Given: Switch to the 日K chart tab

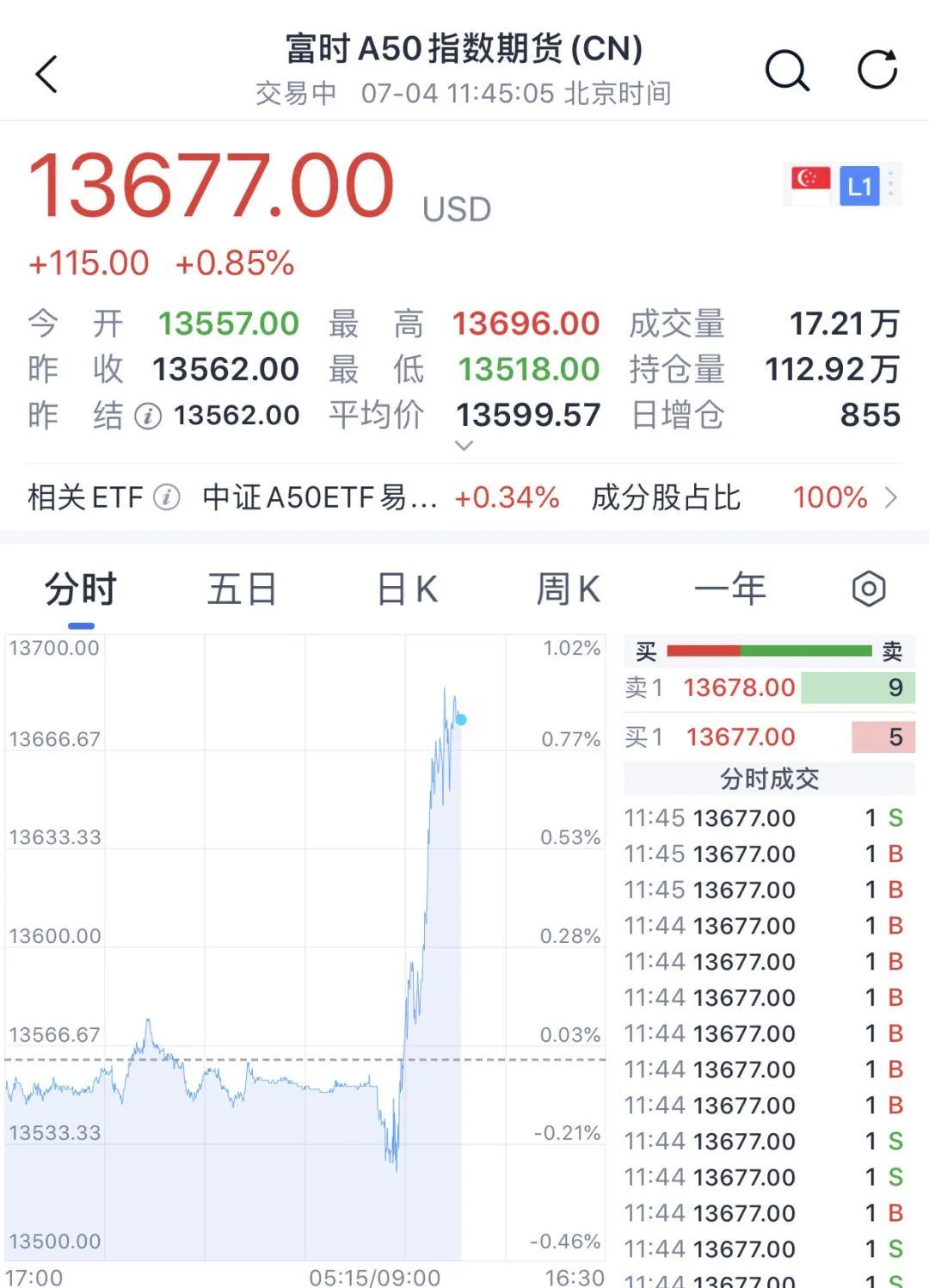Looking at the screenshot, I should click(407, 590).
